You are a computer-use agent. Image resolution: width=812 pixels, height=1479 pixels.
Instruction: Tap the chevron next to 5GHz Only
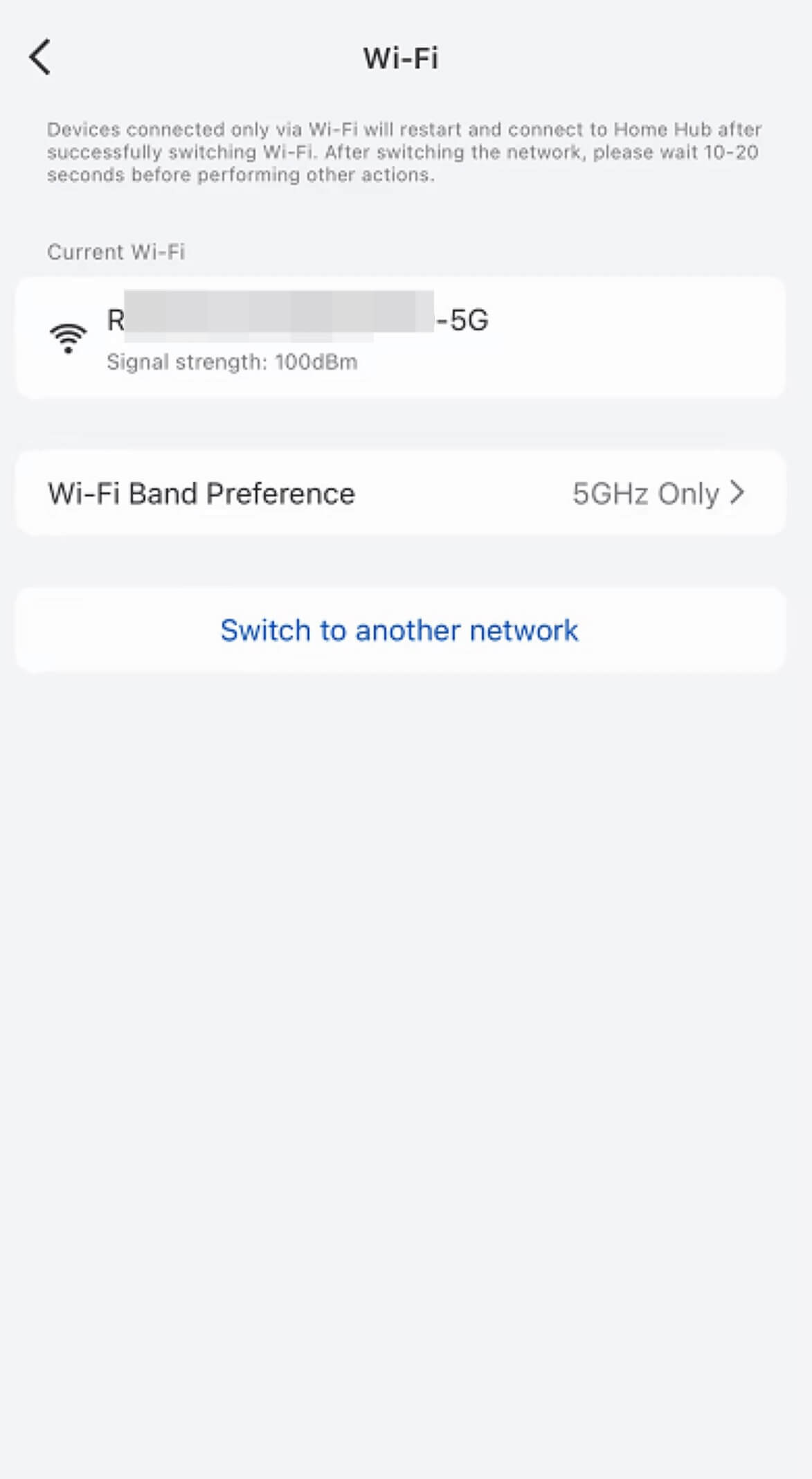(x=738, y=493)
